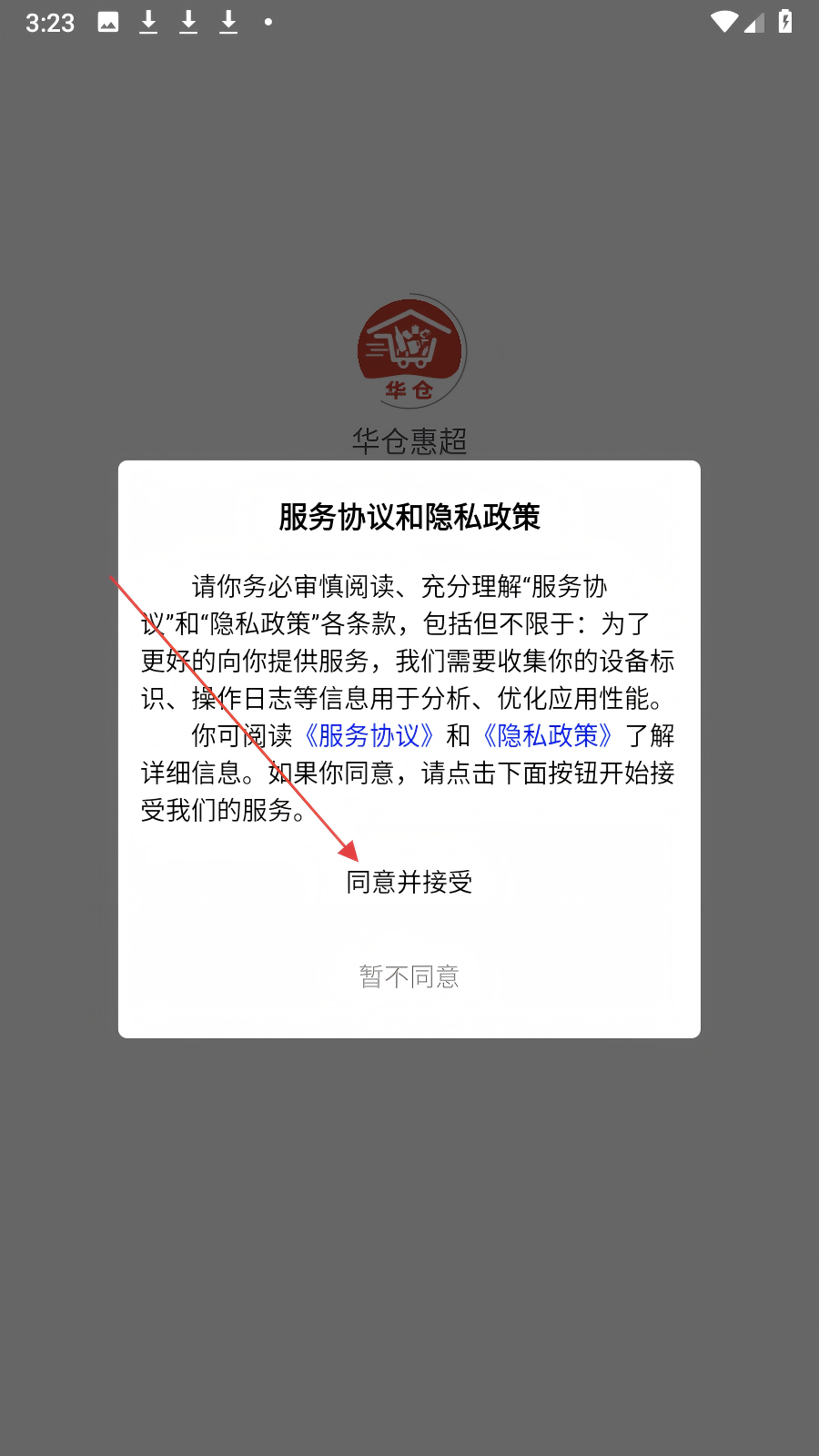Viewport: 819px width, 1456px height.
Task: Open the 《服务协议》 link
Action: (x=369, y=735)
